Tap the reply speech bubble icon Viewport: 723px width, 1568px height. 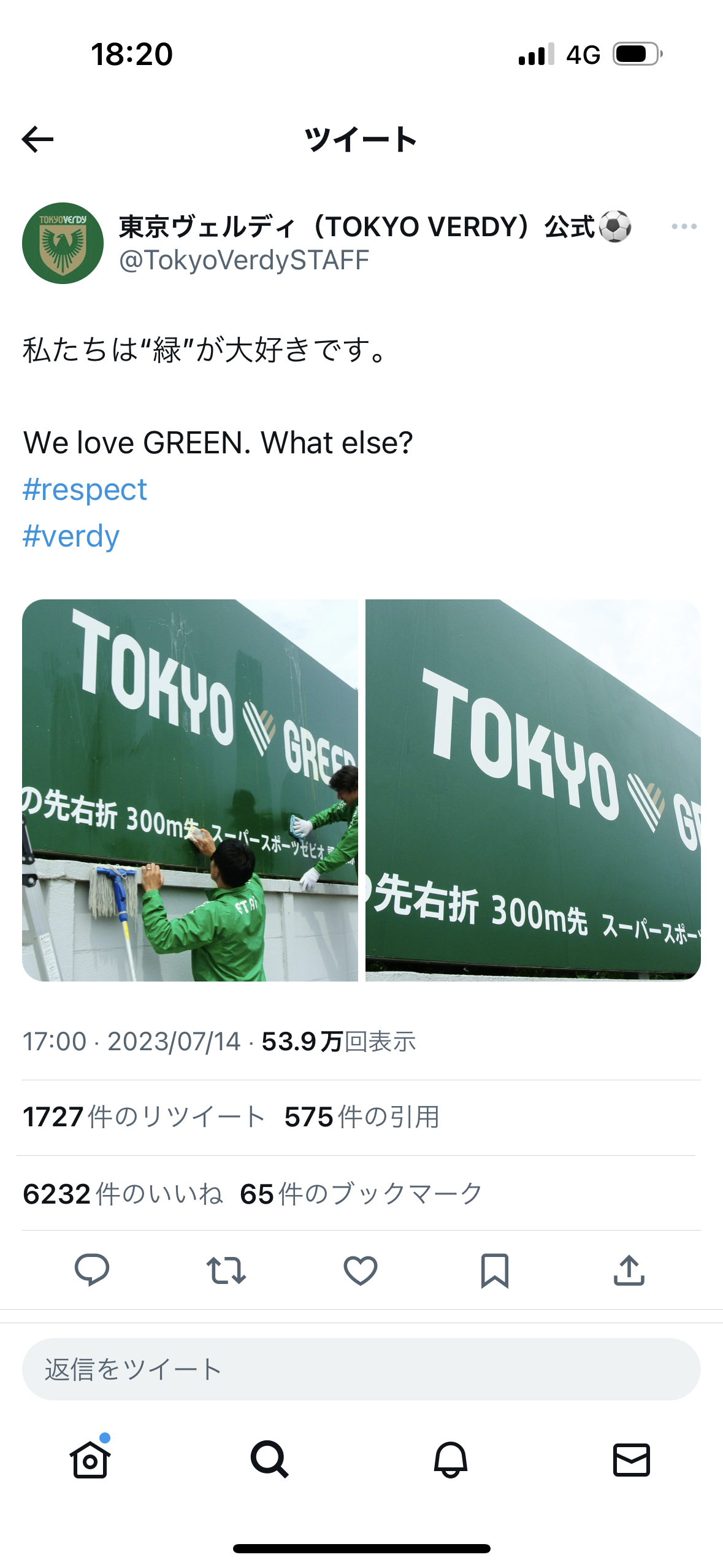[92, 1270]
